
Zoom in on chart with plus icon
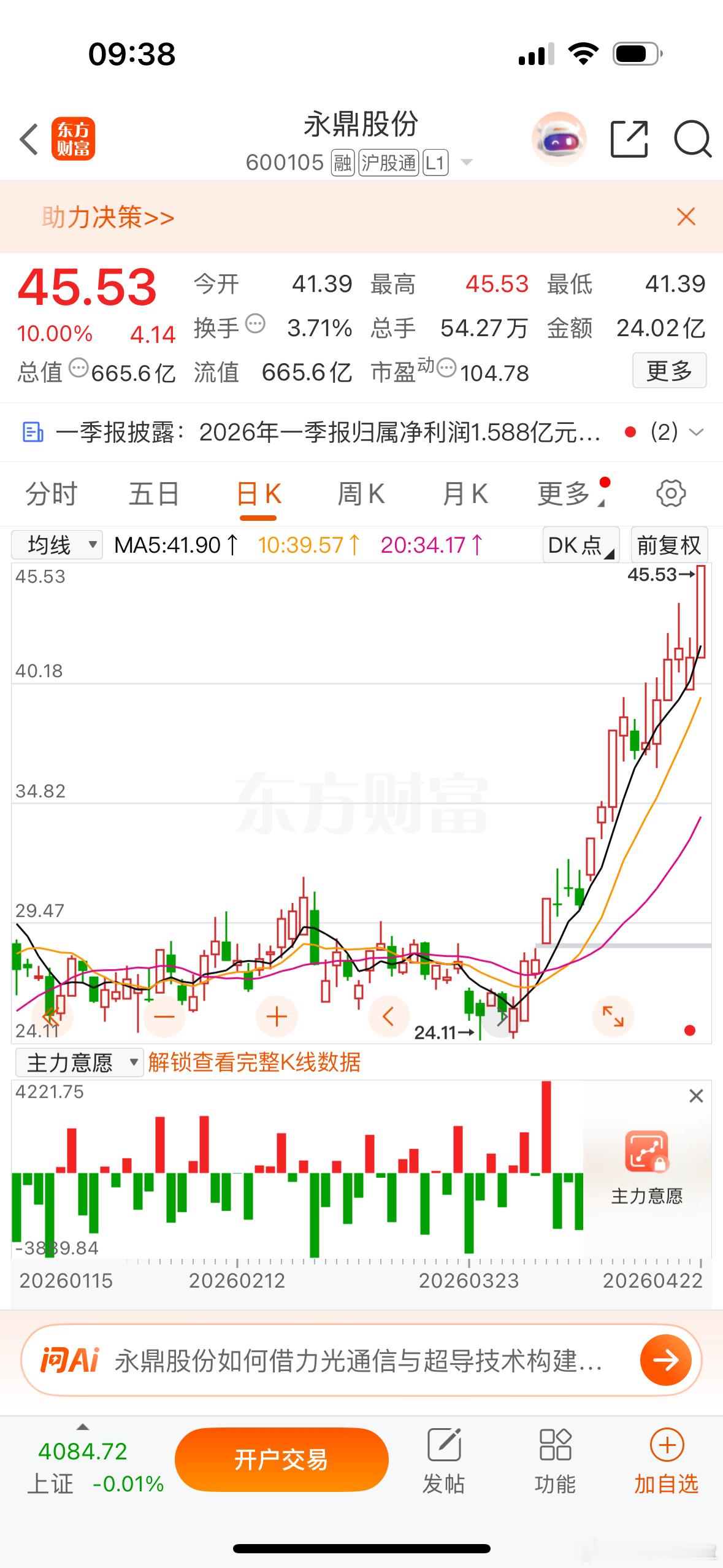point(276,1017)
